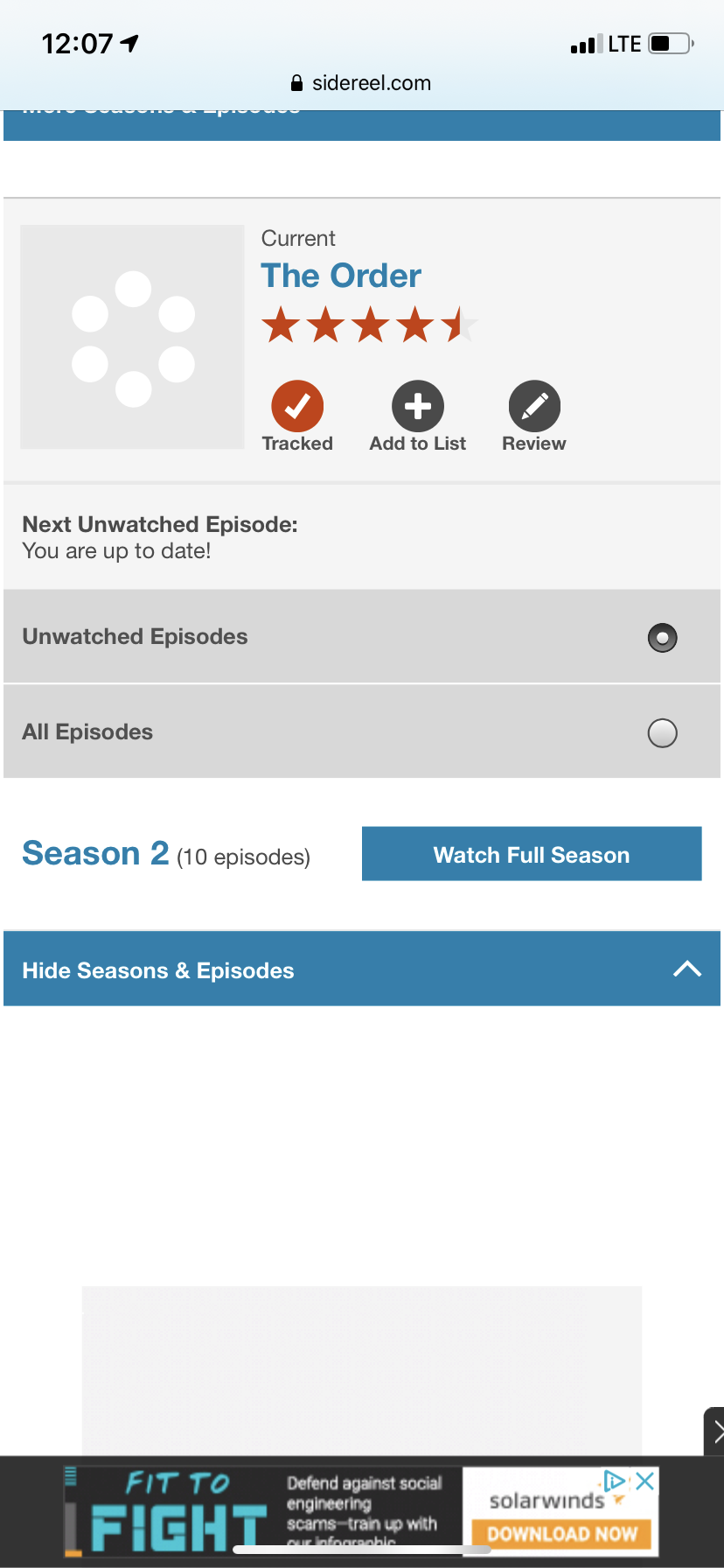Open The Order show title link
Screen dimensions: 724x1568
[x=341, y=276]
